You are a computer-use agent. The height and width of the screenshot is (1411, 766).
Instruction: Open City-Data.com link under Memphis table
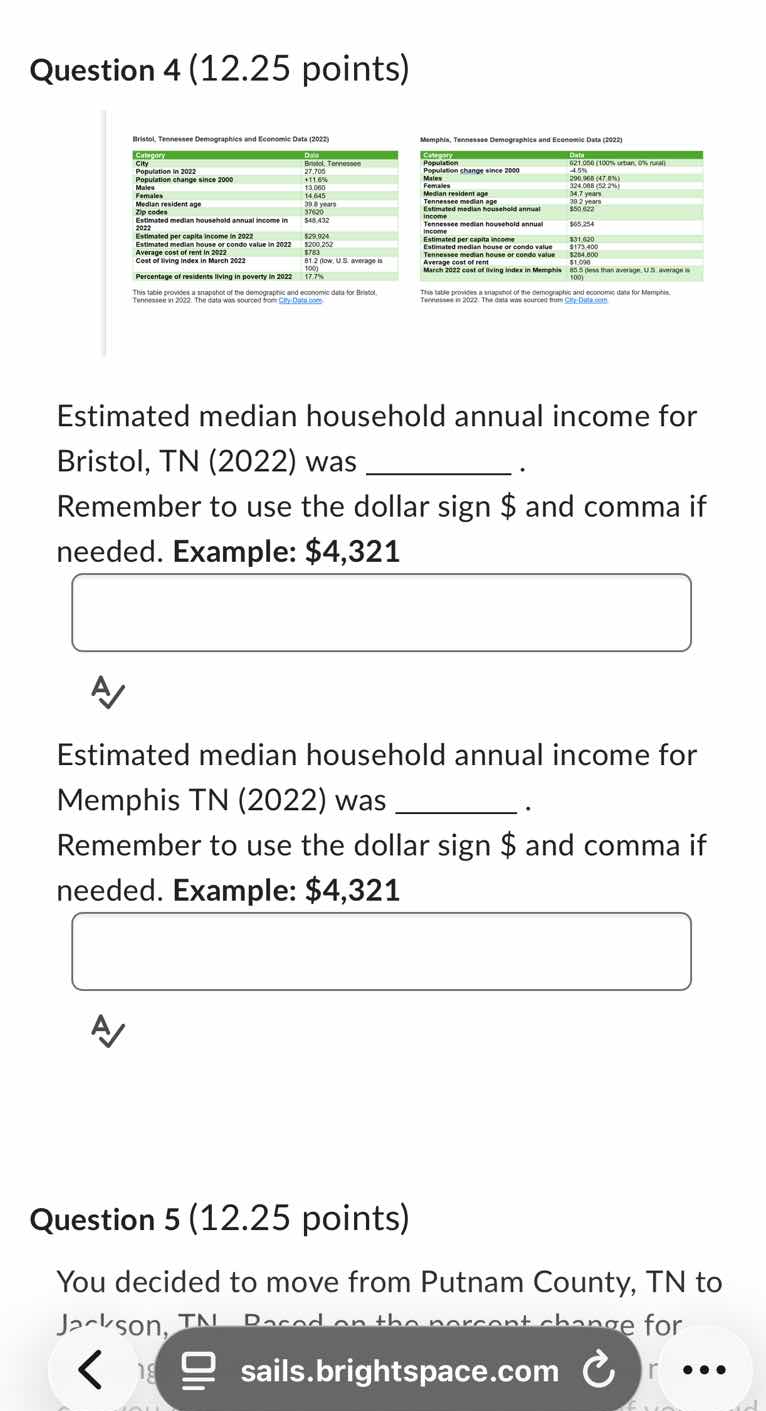pyautogui.click(x=586, y=299)
